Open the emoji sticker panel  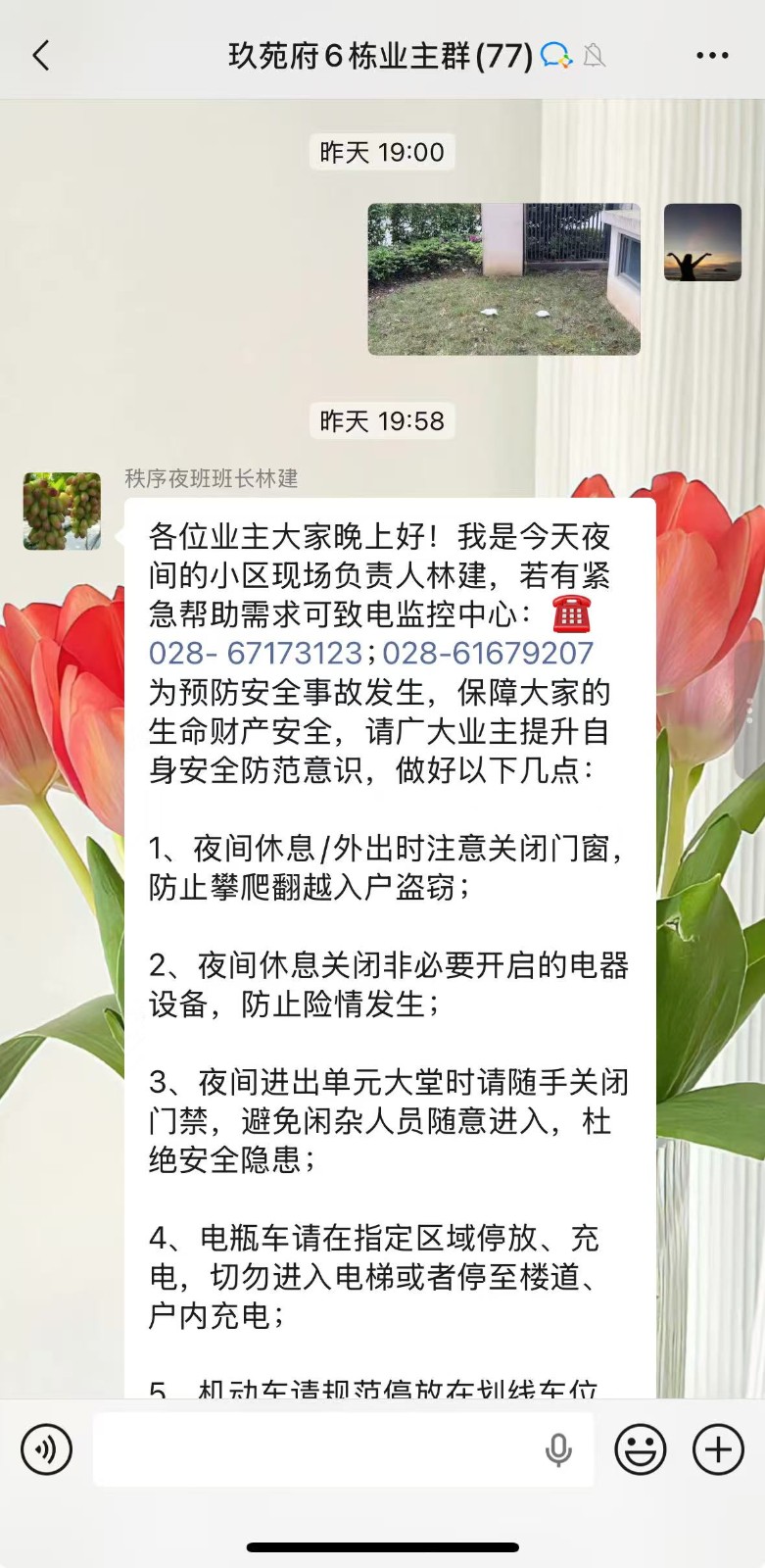point(641,1449)
